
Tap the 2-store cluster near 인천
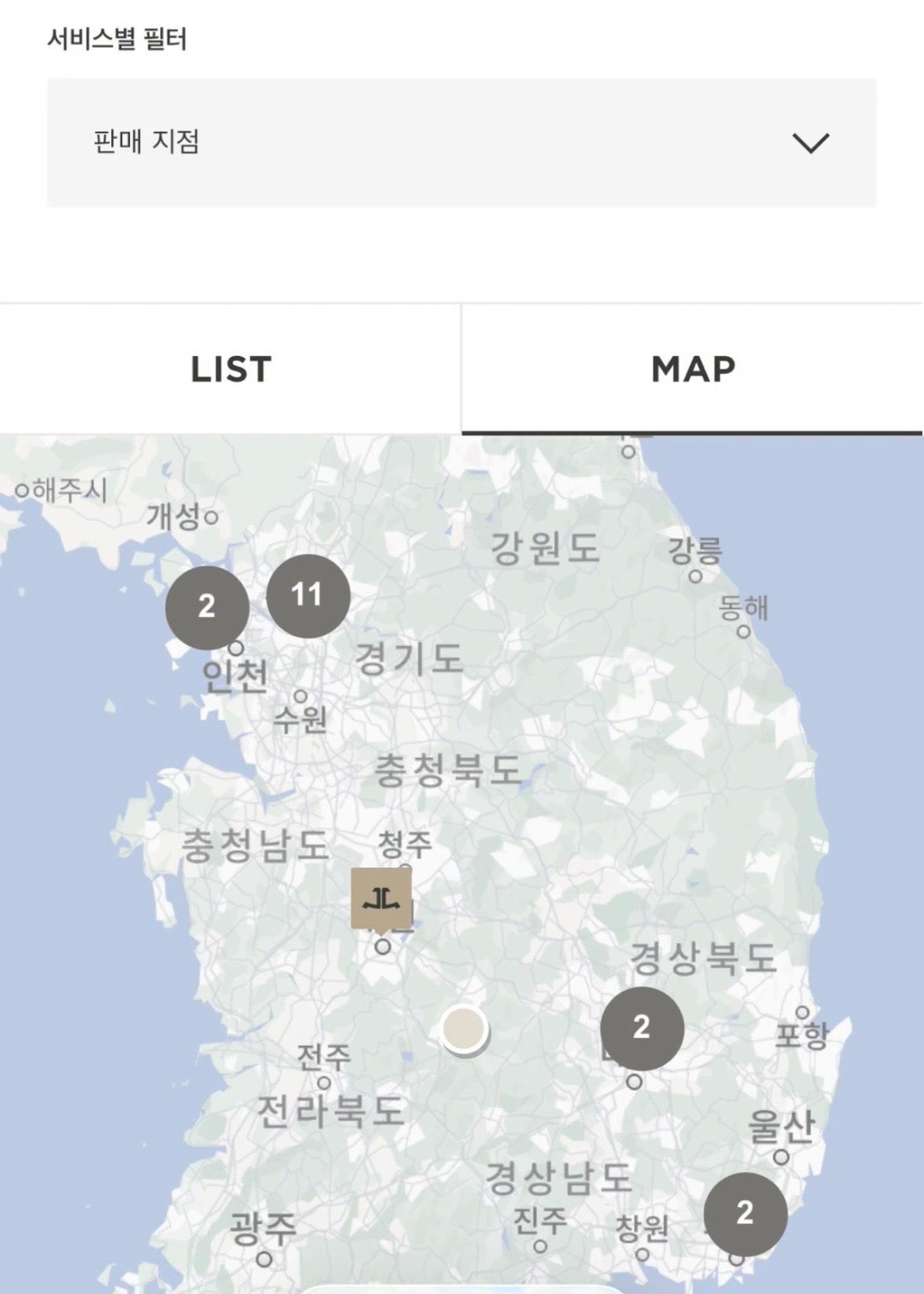tap(207, 607)
